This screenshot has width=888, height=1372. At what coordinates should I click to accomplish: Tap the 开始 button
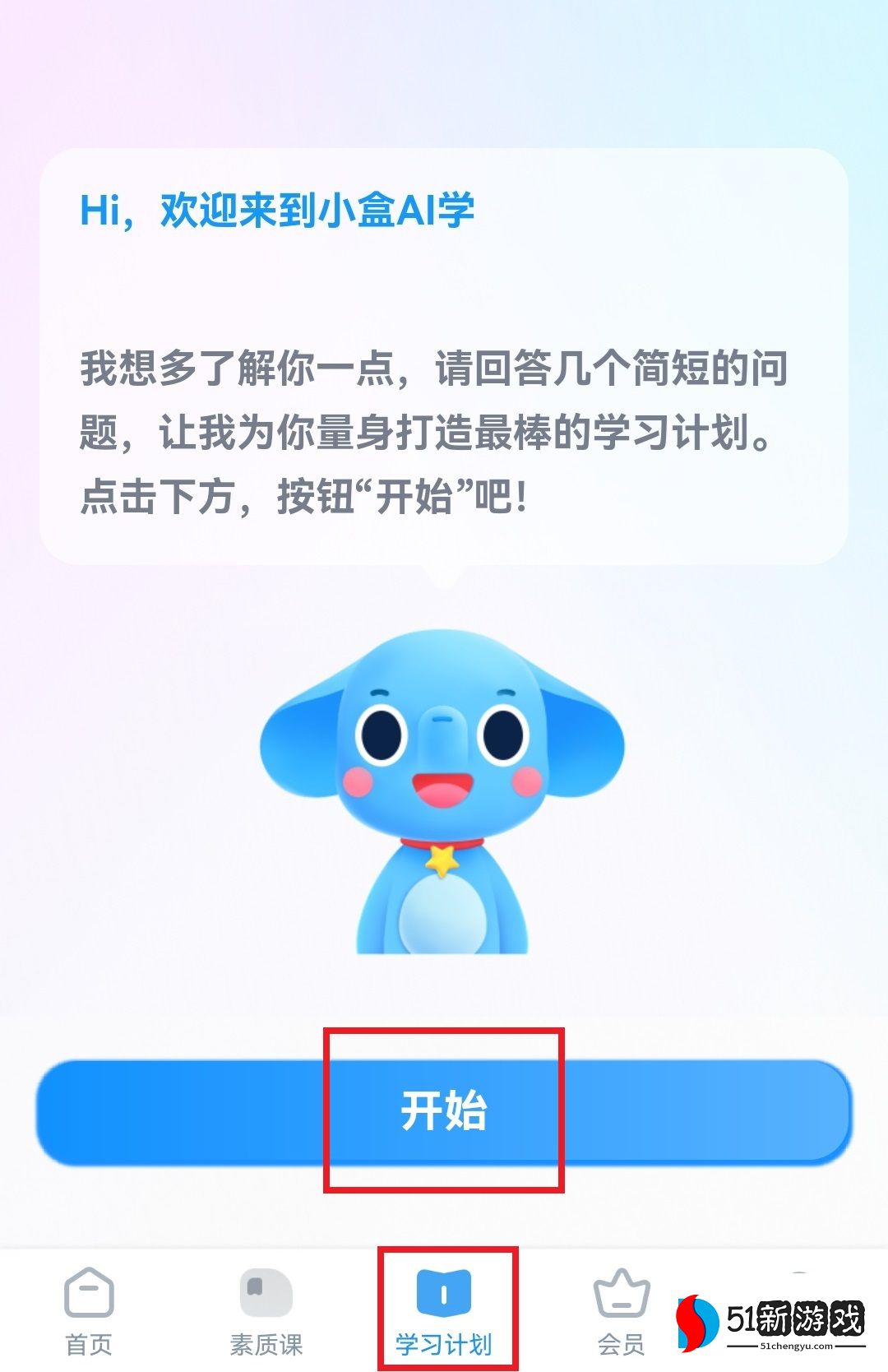pos(444,1111)
